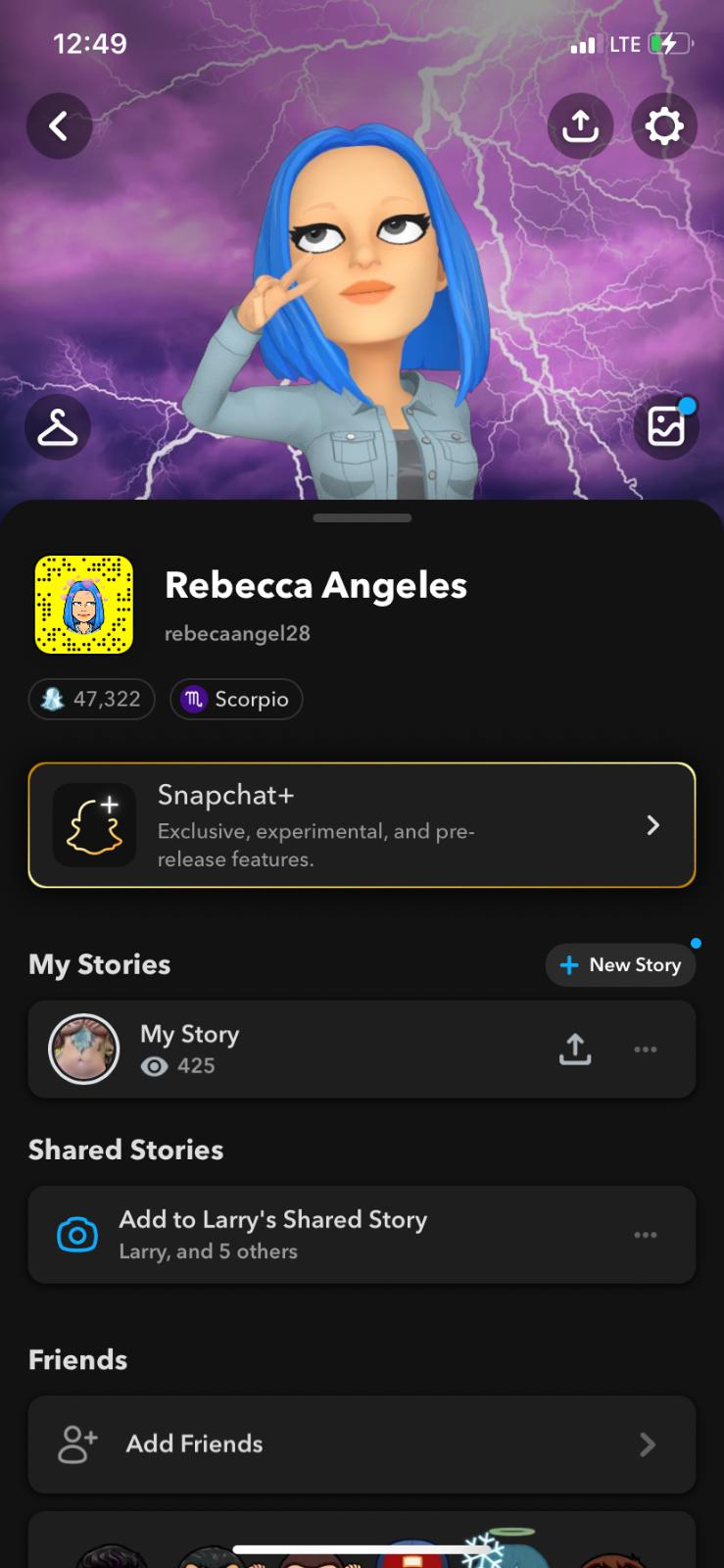Open Add Friends
724x1568 pixels.
[x=362, y=1444]
